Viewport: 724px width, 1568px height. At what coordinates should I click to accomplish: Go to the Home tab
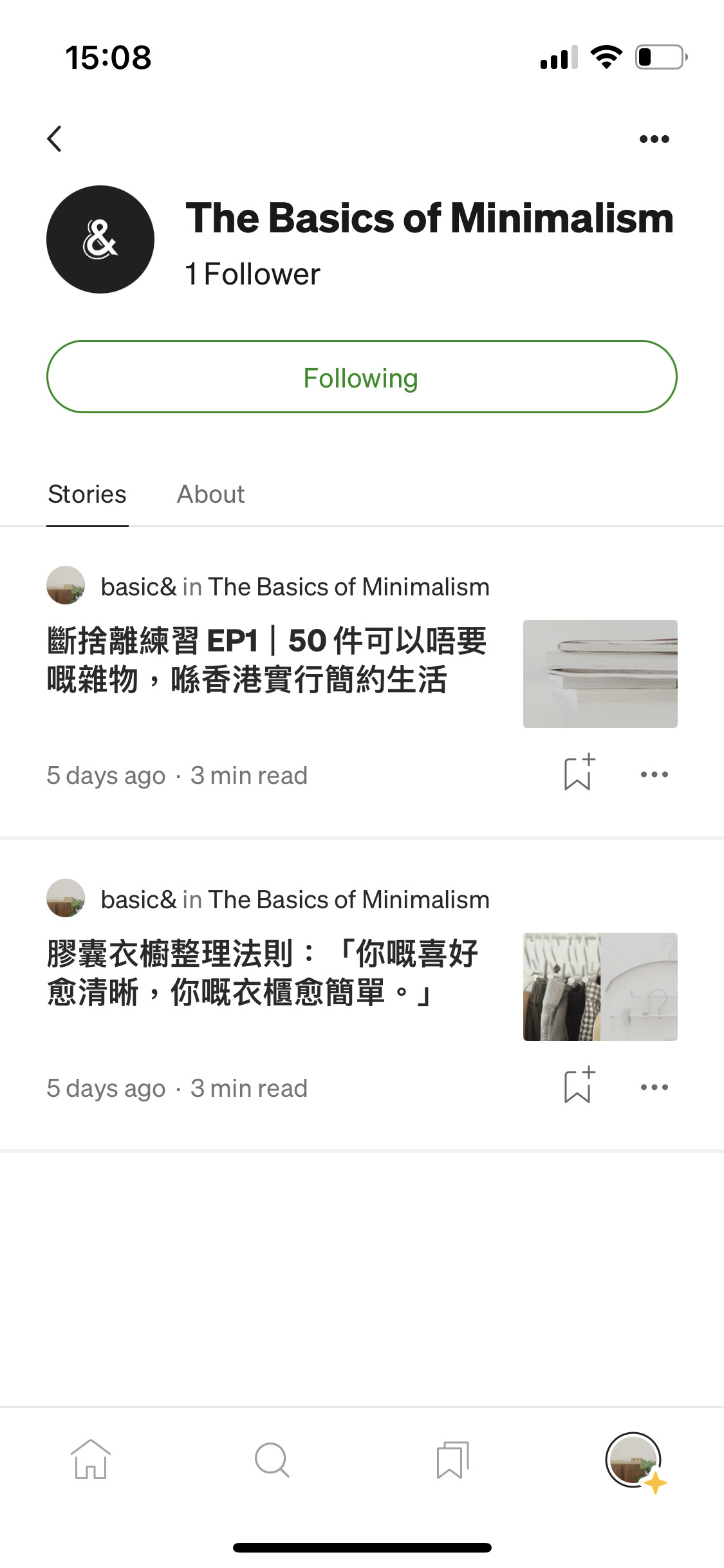click(x=90, y=1459)
